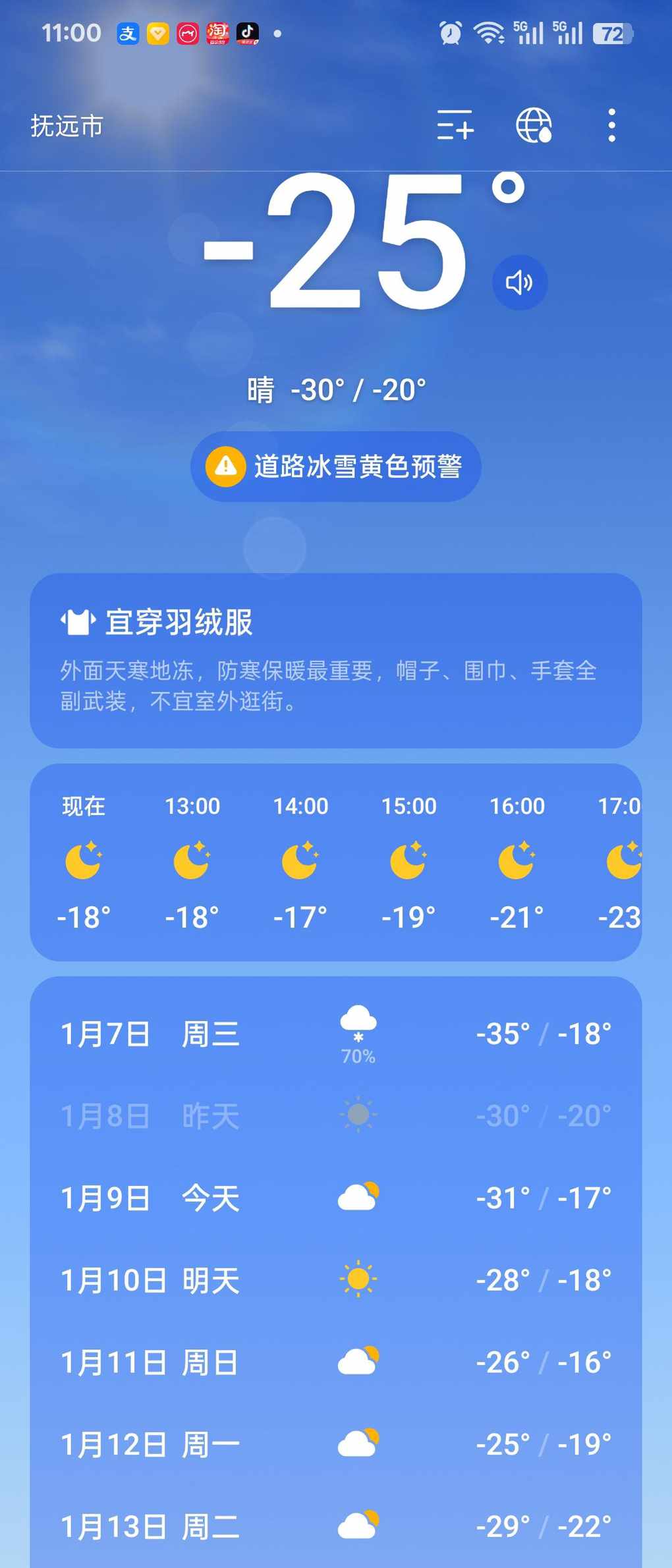Viewport: 672px width, 1568px height.
Task: Open the 1月7日 周三 forecast row
Action: [335, 1034]
